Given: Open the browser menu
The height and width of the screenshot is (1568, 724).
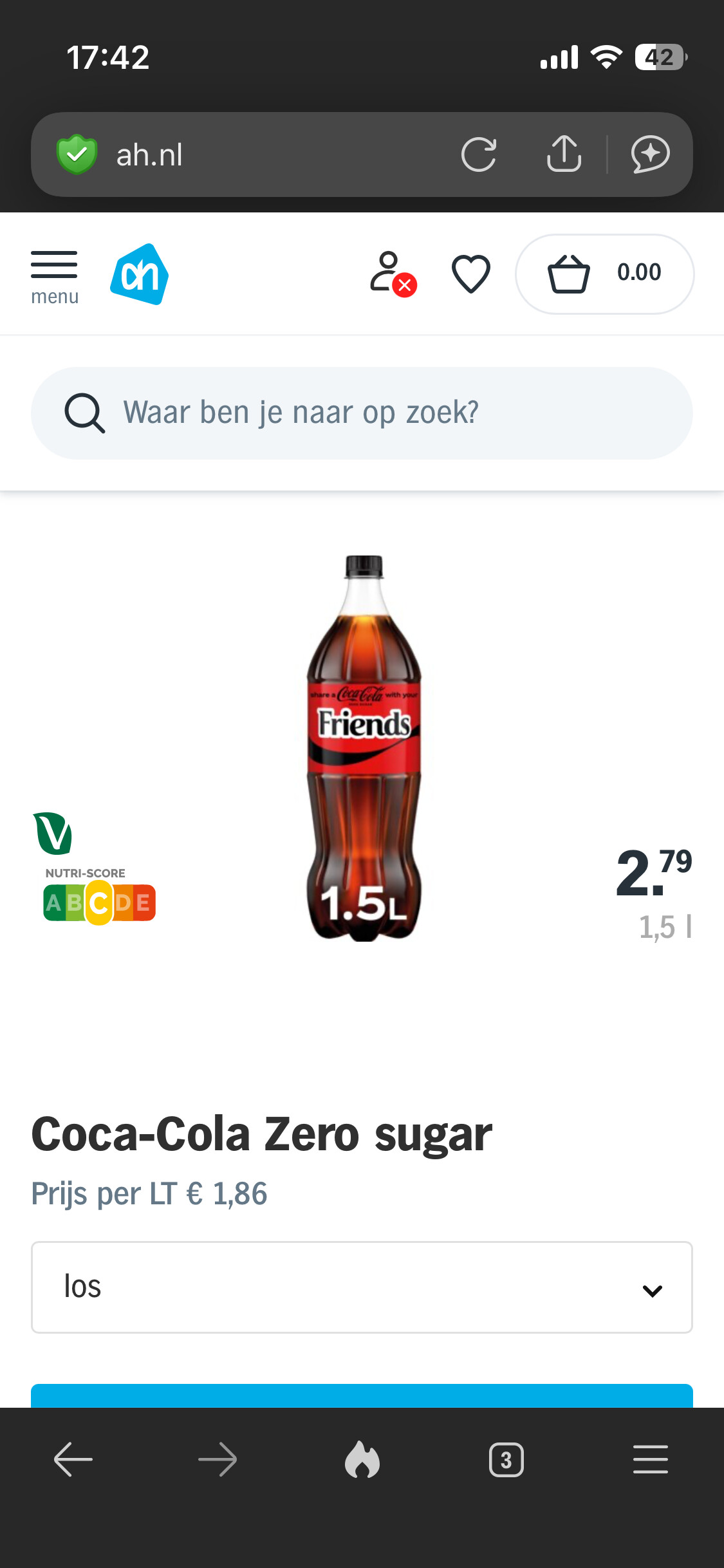Looking at the screenshot, I should (650, 1459).
